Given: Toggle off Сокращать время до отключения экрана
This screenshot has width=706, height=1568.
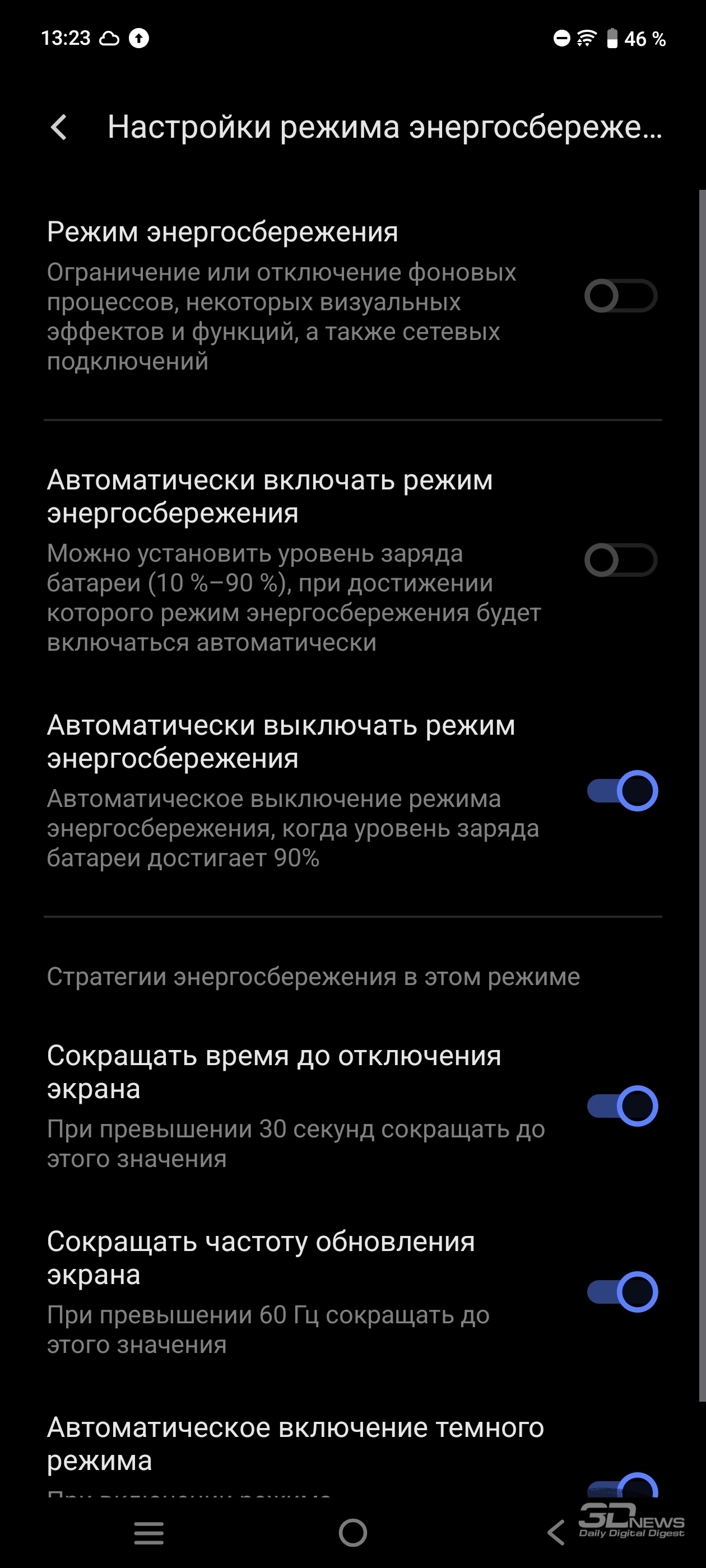Looking at the screenshot, I should [x=622, y=1106].
